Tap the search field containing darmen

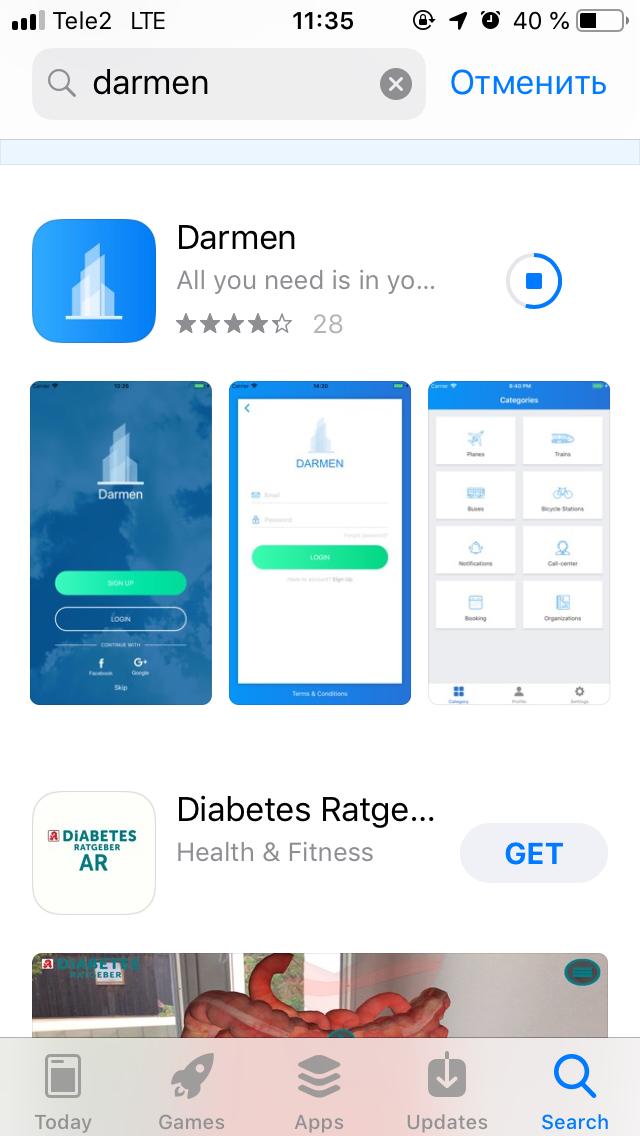(x=220, y=83)
